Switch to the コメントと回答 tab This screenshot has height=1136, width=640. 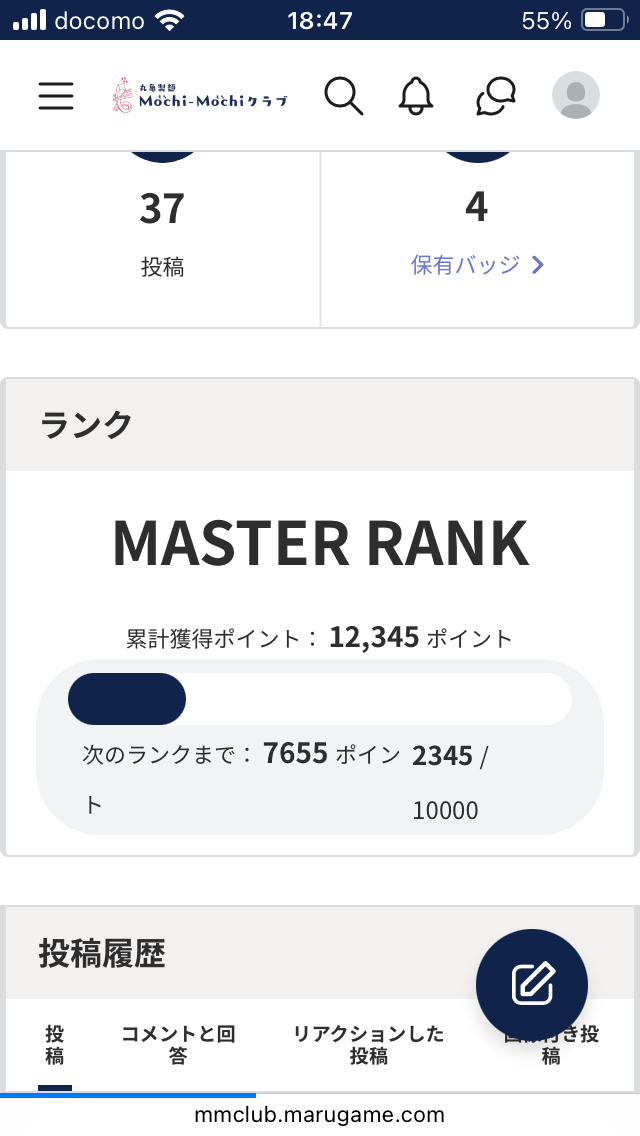[178, 1045]
